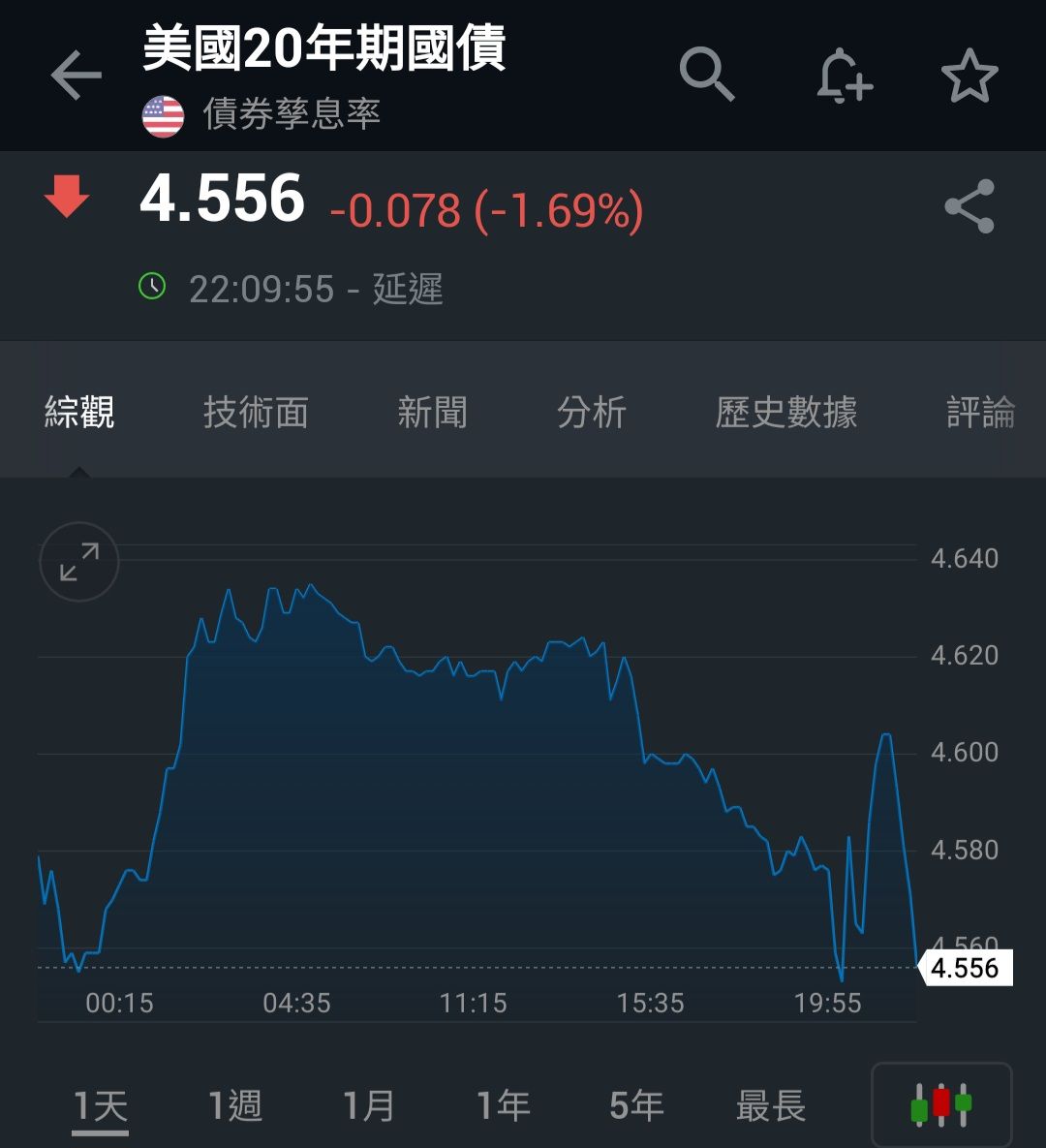Open the 評論 tab
Screen dimensions: 1046x1148
(980, 413)
